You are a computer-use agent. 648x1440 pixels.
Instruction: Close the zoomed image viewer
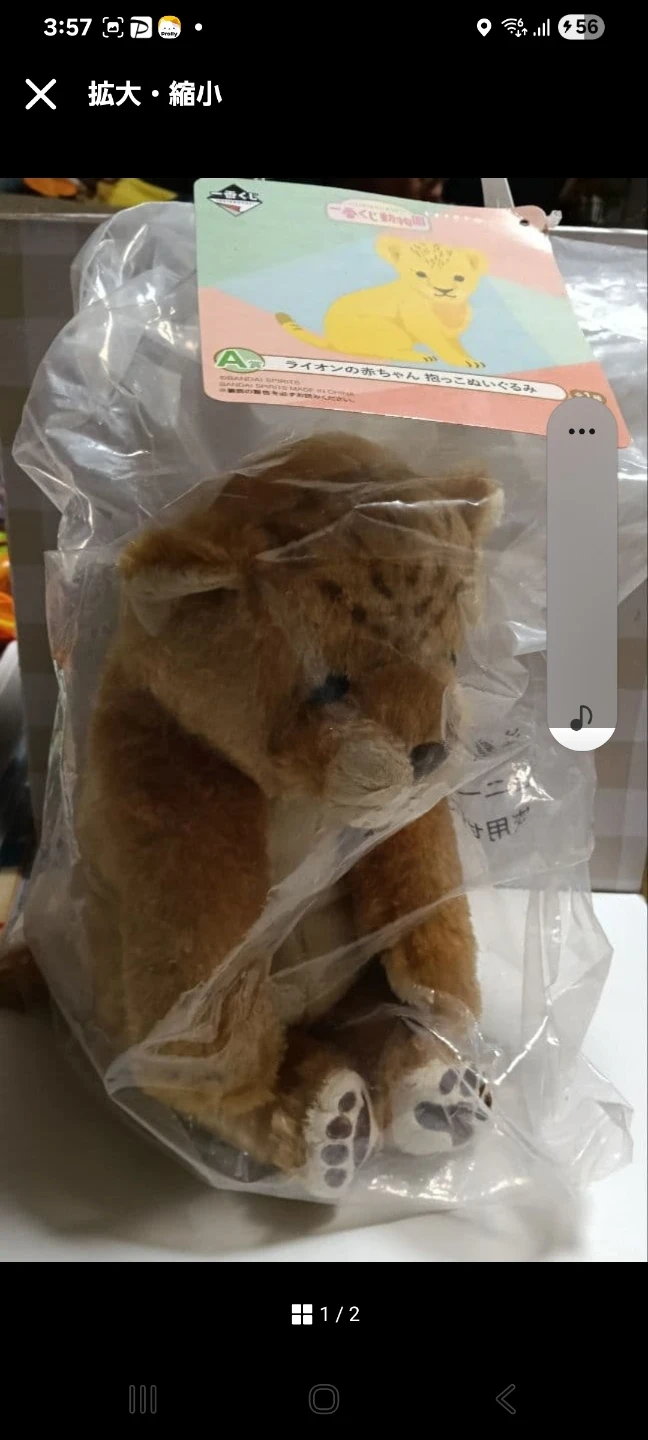pos(41,94)
